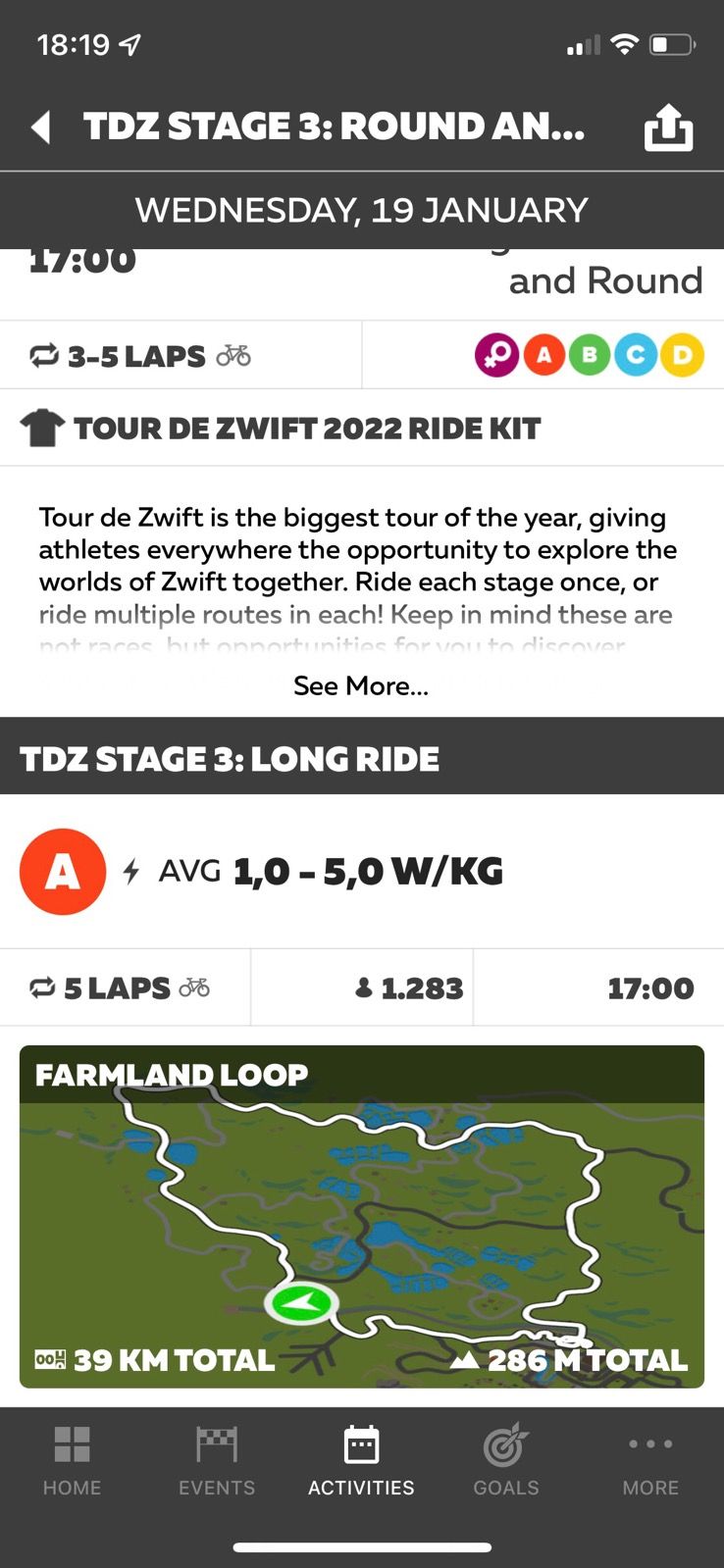This screenshot has height=1568, width=724.
Task: Select the category A long ride group
Action: click(63, 872)
